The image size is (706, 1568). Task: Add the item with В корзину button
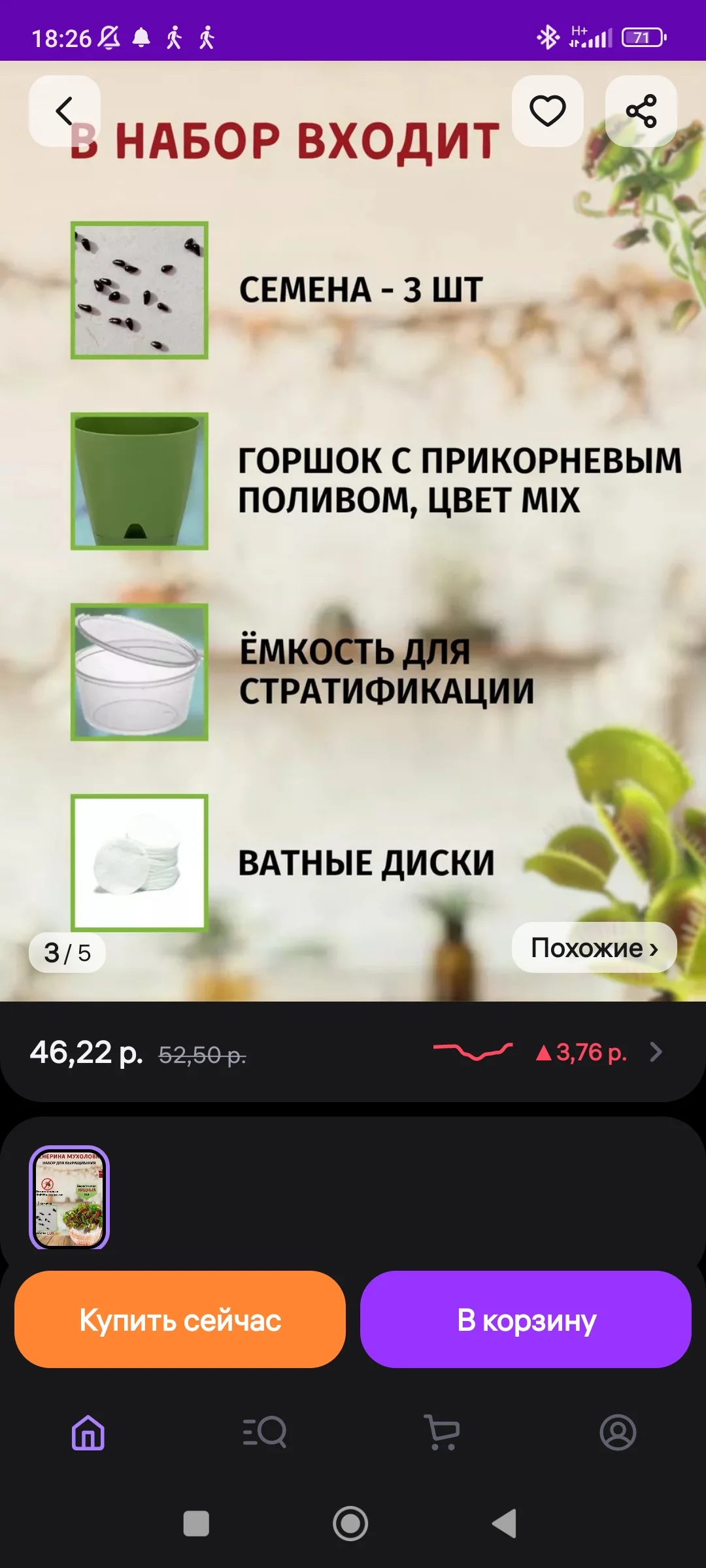coord(526,1319)
